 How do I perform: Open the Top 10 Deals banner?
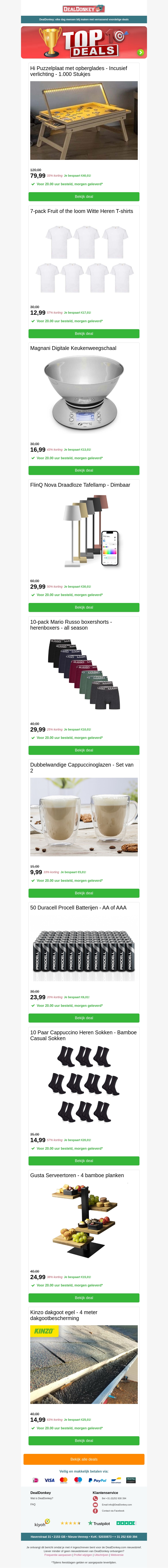(x=84, y=43)
